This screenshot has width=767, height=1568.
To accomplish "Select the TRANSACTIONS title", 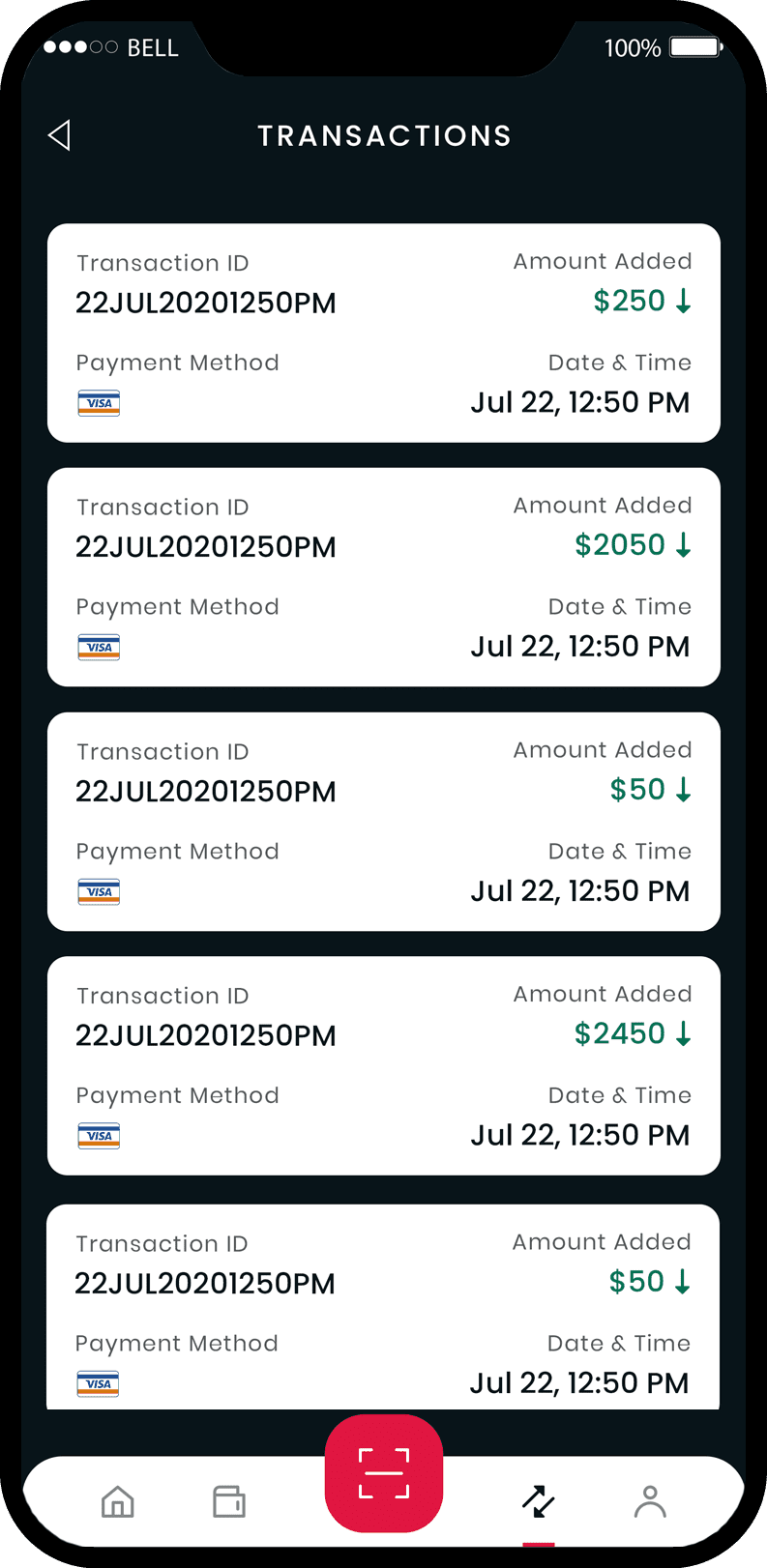I will tap(384, 135).
